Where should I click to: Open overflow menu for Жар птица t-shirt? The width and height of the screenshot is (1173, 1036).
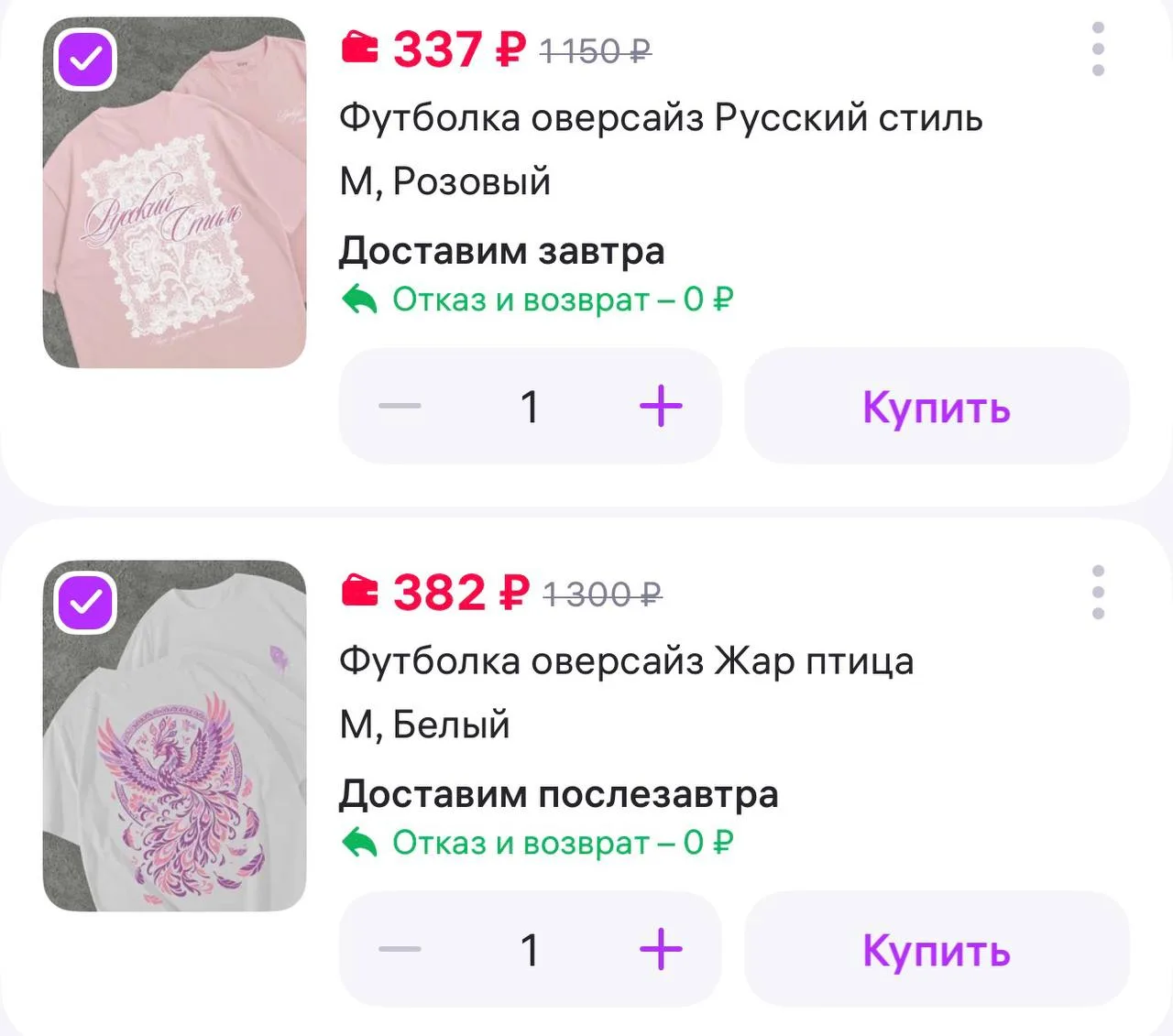click(1098, 592)
